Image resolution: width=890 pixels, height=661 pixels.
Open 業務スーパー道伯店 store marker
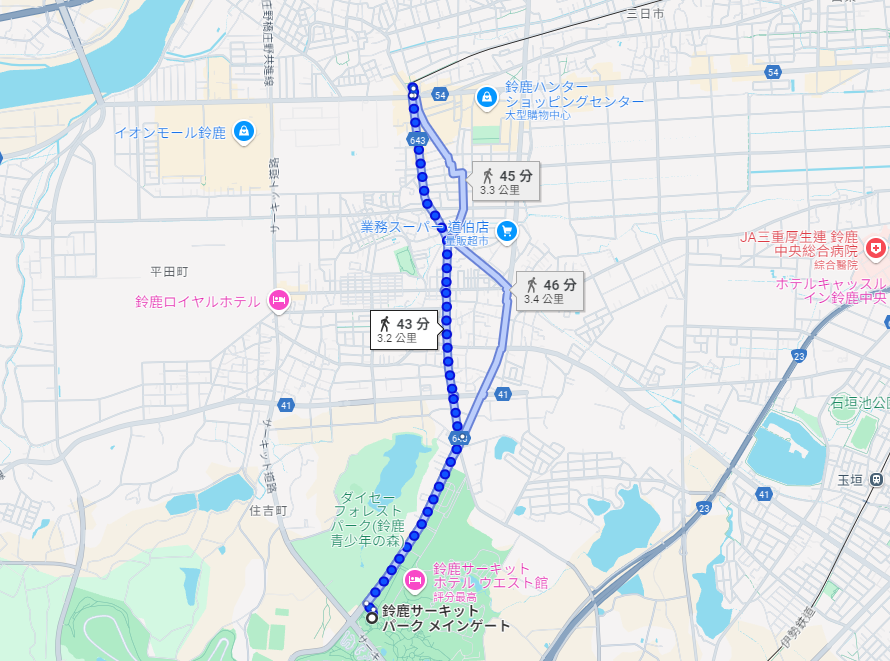click(x=506, y=231)
